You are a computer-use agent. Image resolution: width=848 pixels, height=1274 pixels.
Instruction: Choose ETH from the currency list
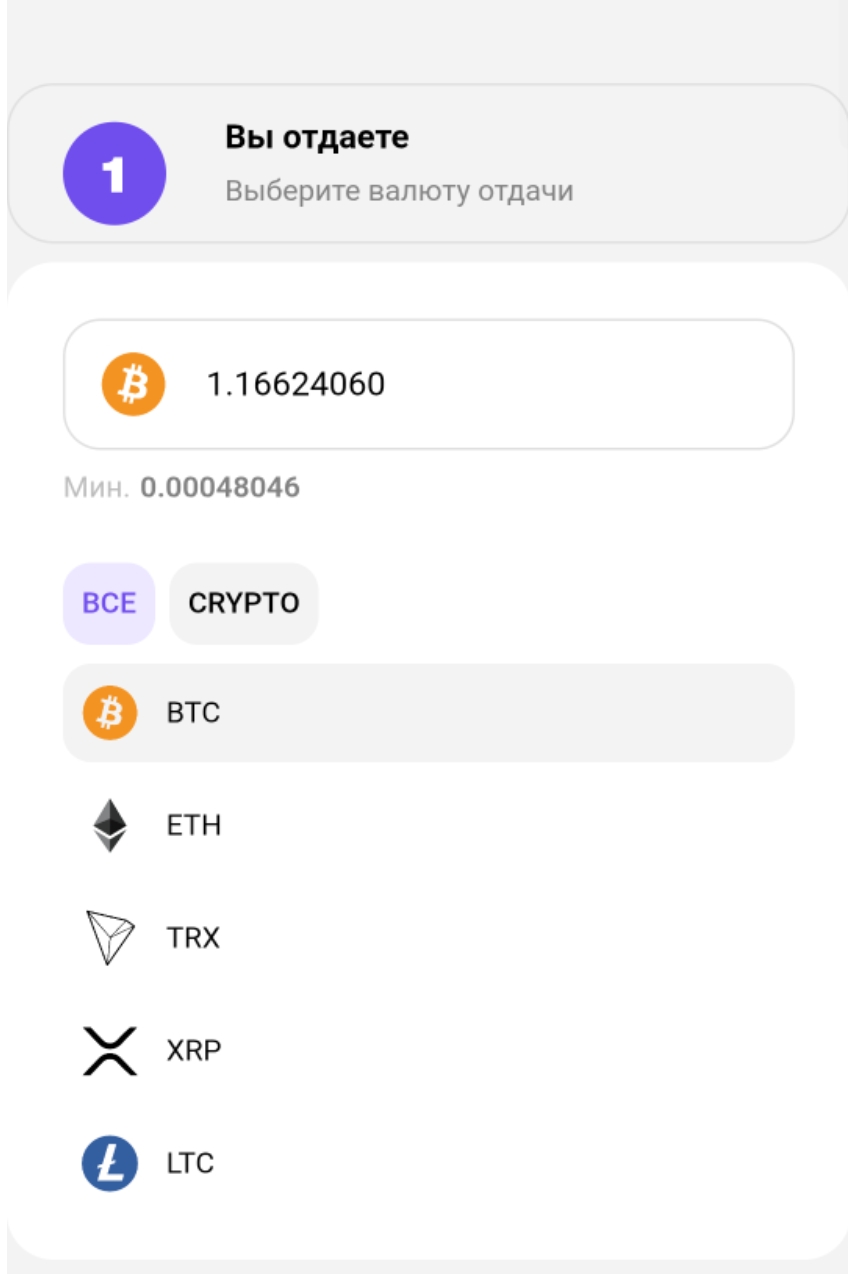point(428,826)
